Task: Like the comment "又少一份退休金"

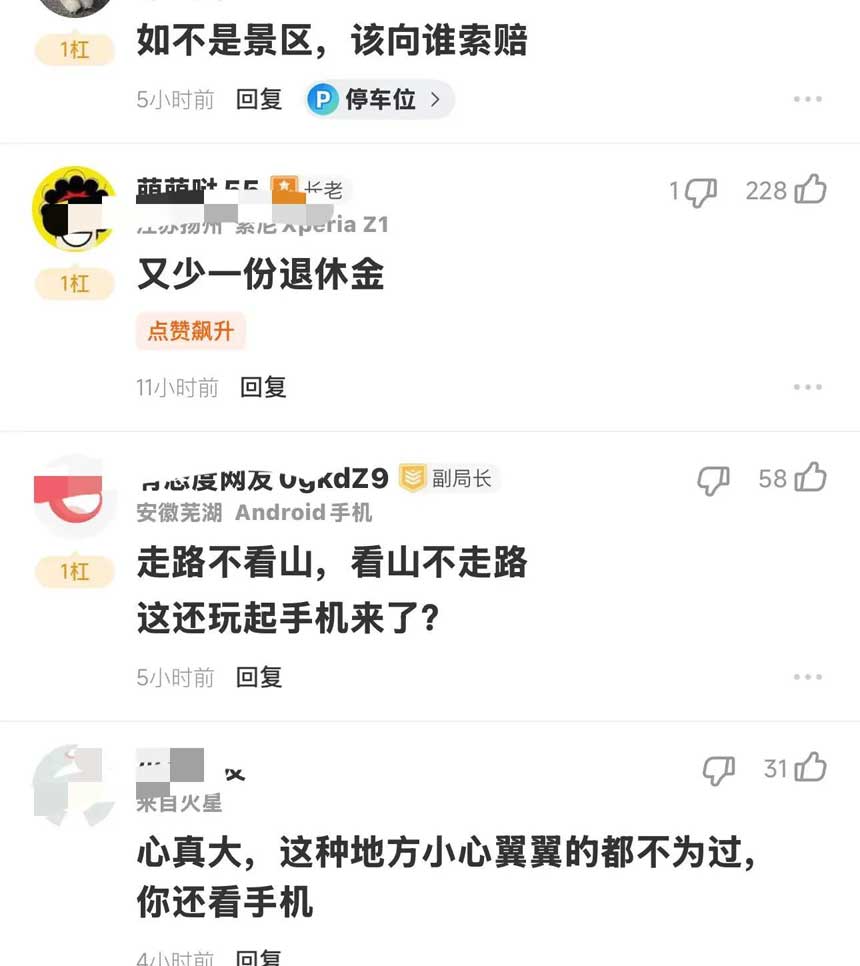Action: [x=810, y=190]
